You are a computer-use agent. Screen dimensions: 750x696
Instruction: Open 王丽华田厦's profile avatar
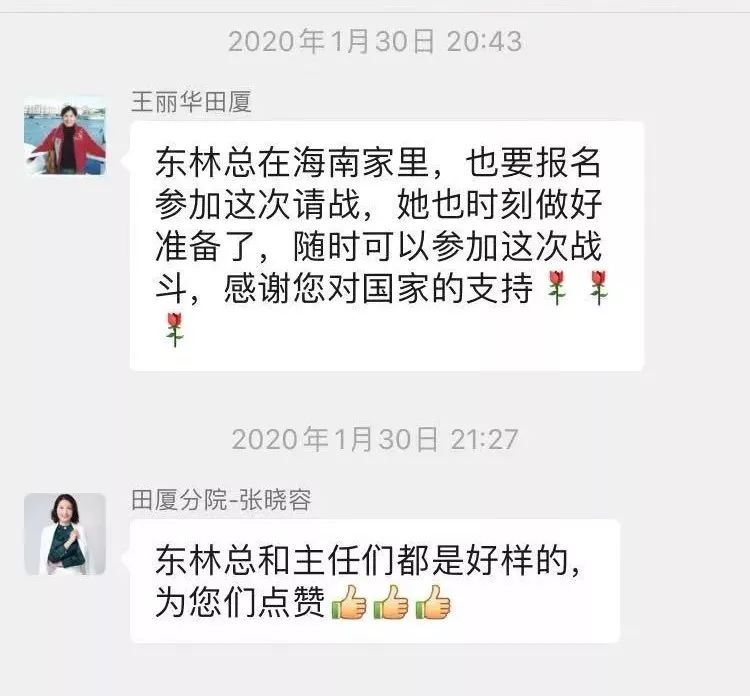[66, 135]
